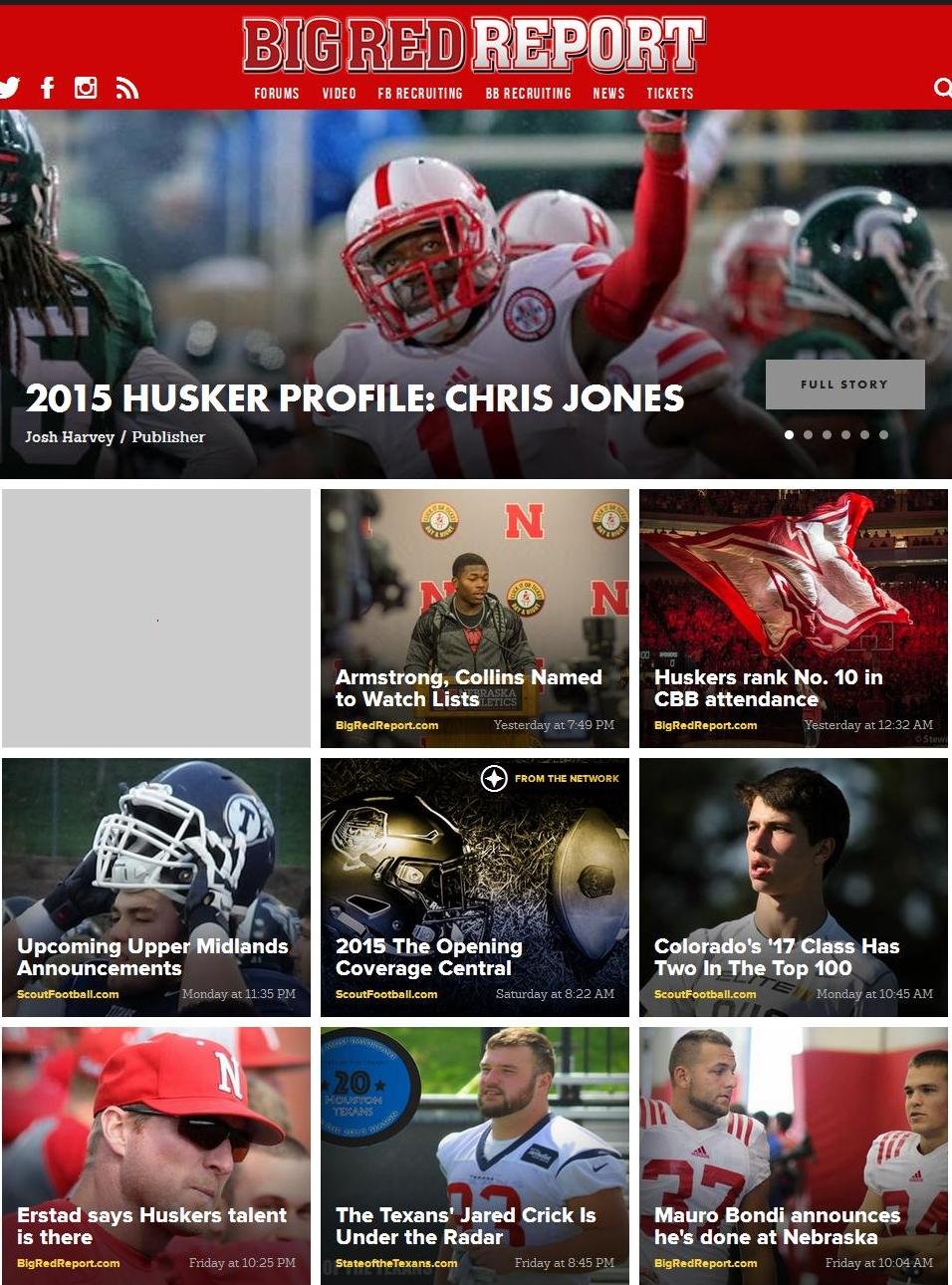Open Mauro Bondi announces he's done article
952x1285 pixels.
[777, 1226]
